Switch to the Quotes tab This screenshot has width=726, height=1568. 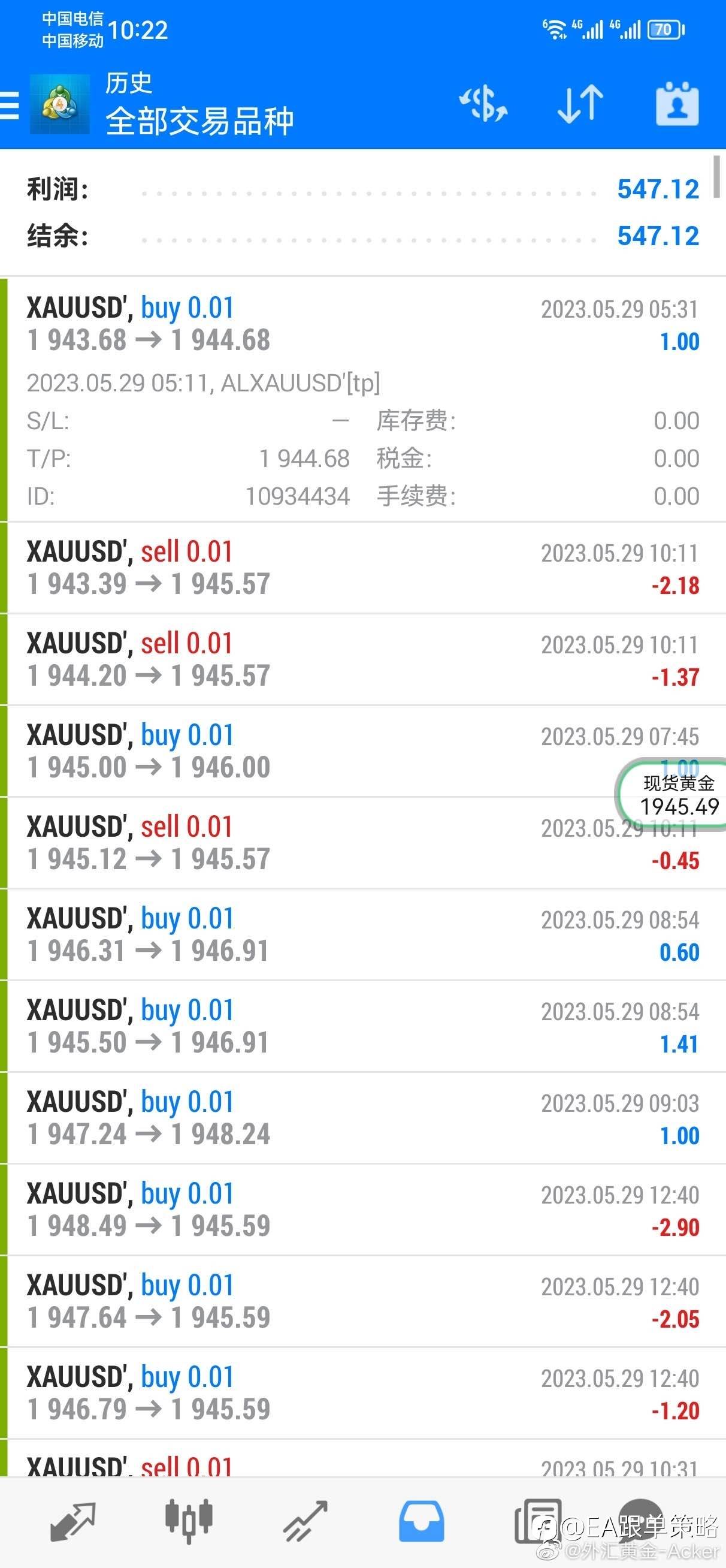[72, 1522]
